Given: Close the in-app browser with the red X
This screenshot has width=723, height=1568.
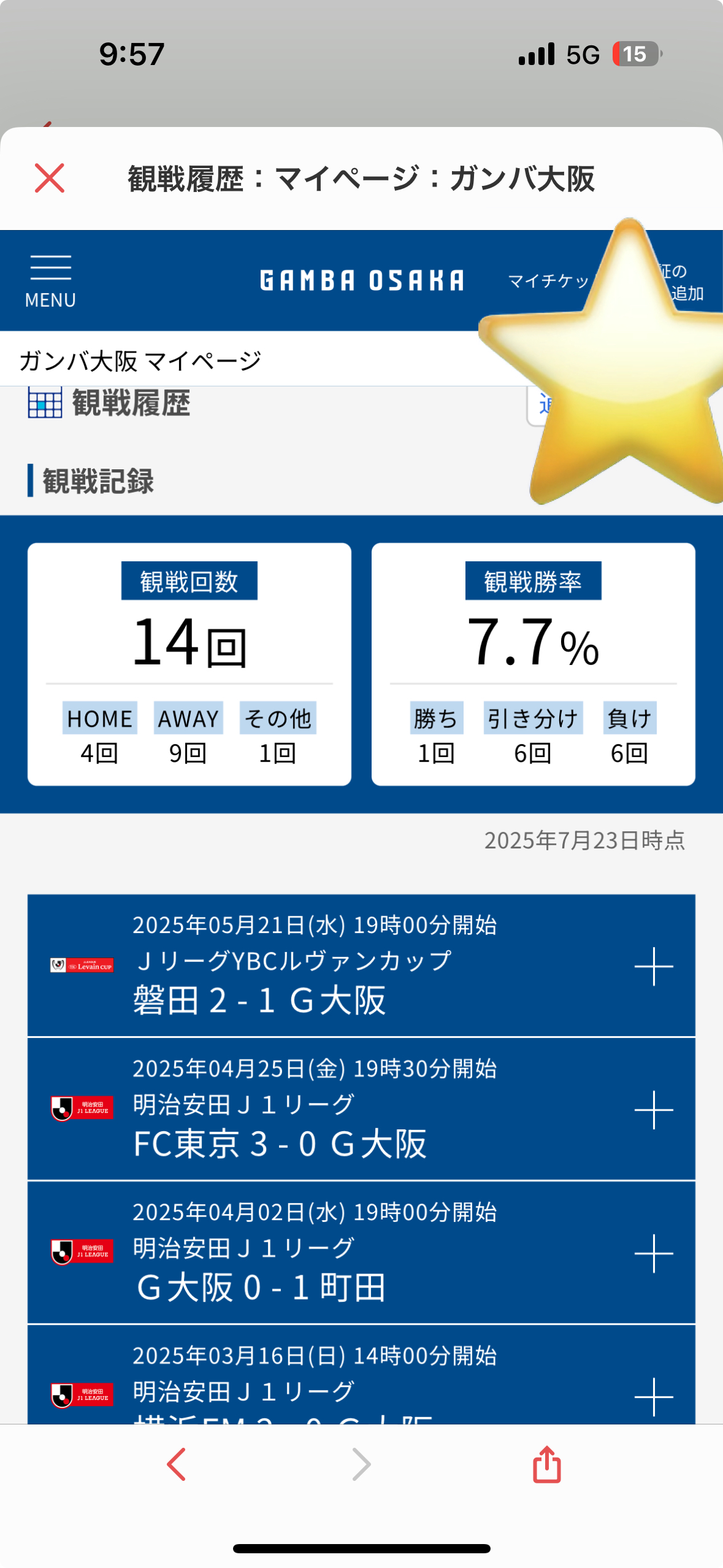Looking at the screenshot, I should 50,179.
